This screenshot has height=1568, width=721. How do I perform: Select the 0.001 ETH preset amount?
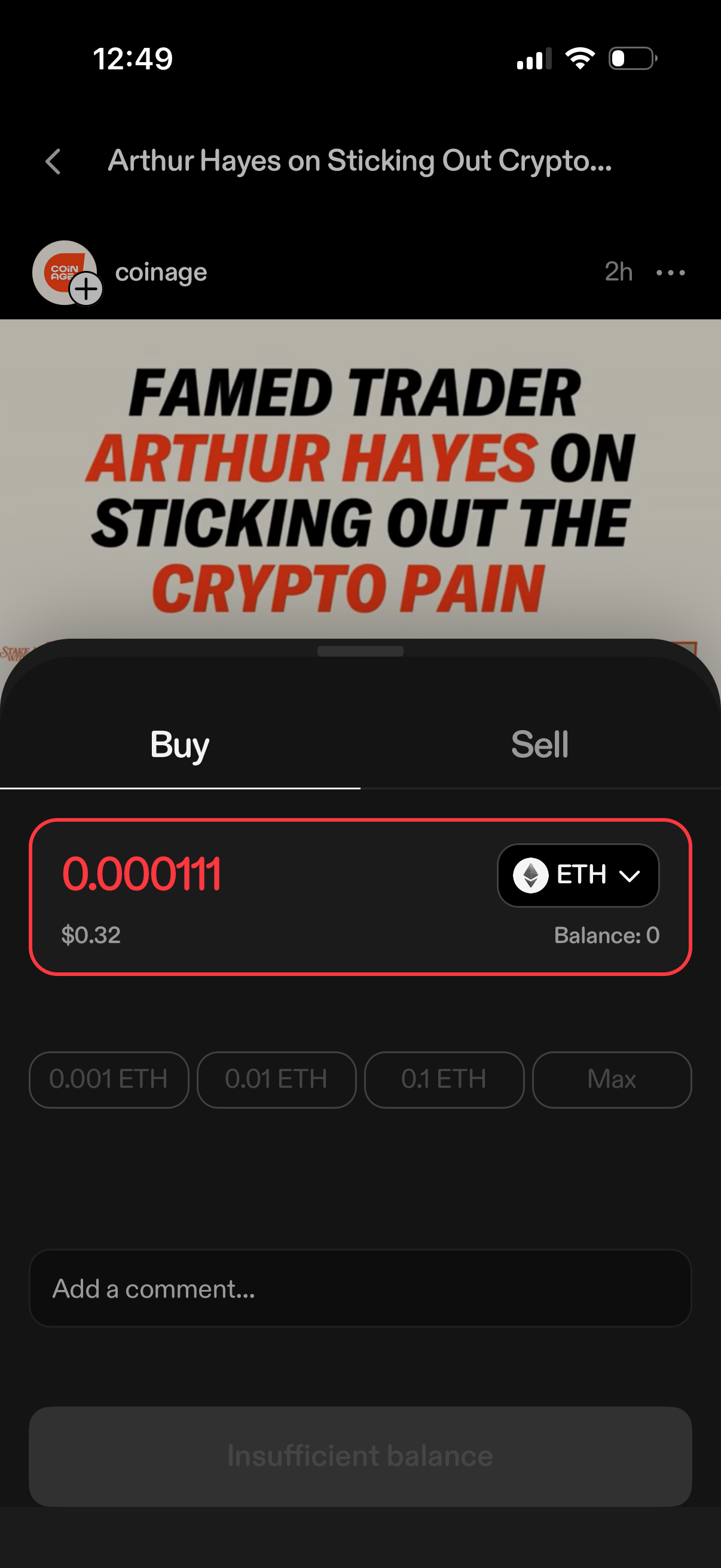[x=108, y=1079]
